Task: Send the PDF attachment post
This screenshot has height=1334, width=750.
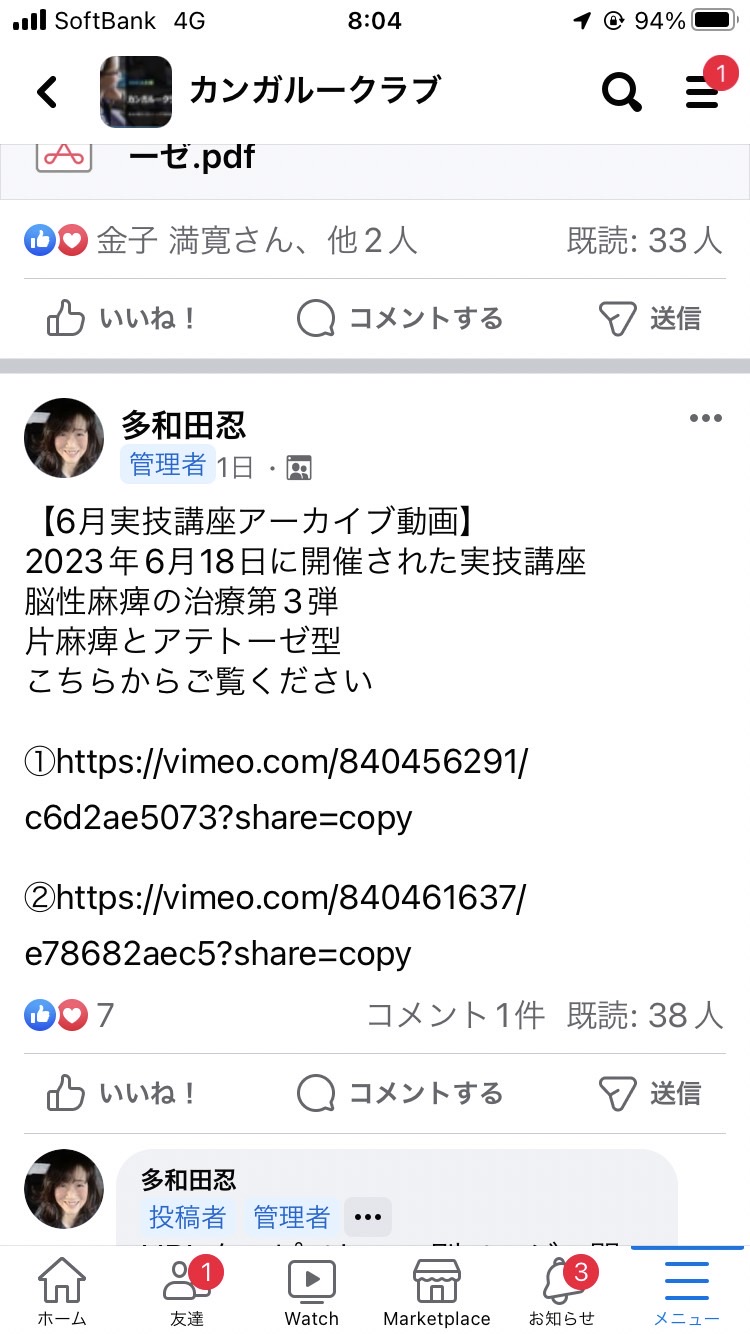Action: pos(649,319)
